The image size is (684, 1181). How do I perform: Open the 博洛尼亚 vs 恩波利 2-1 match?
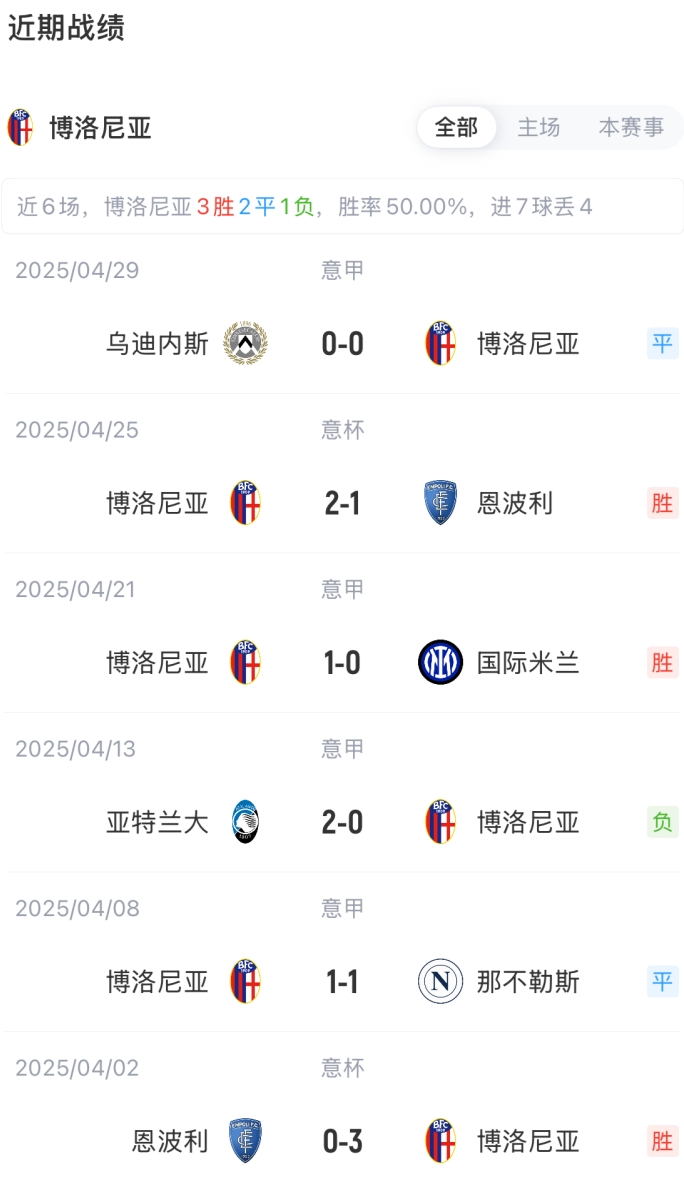(342, 503)
